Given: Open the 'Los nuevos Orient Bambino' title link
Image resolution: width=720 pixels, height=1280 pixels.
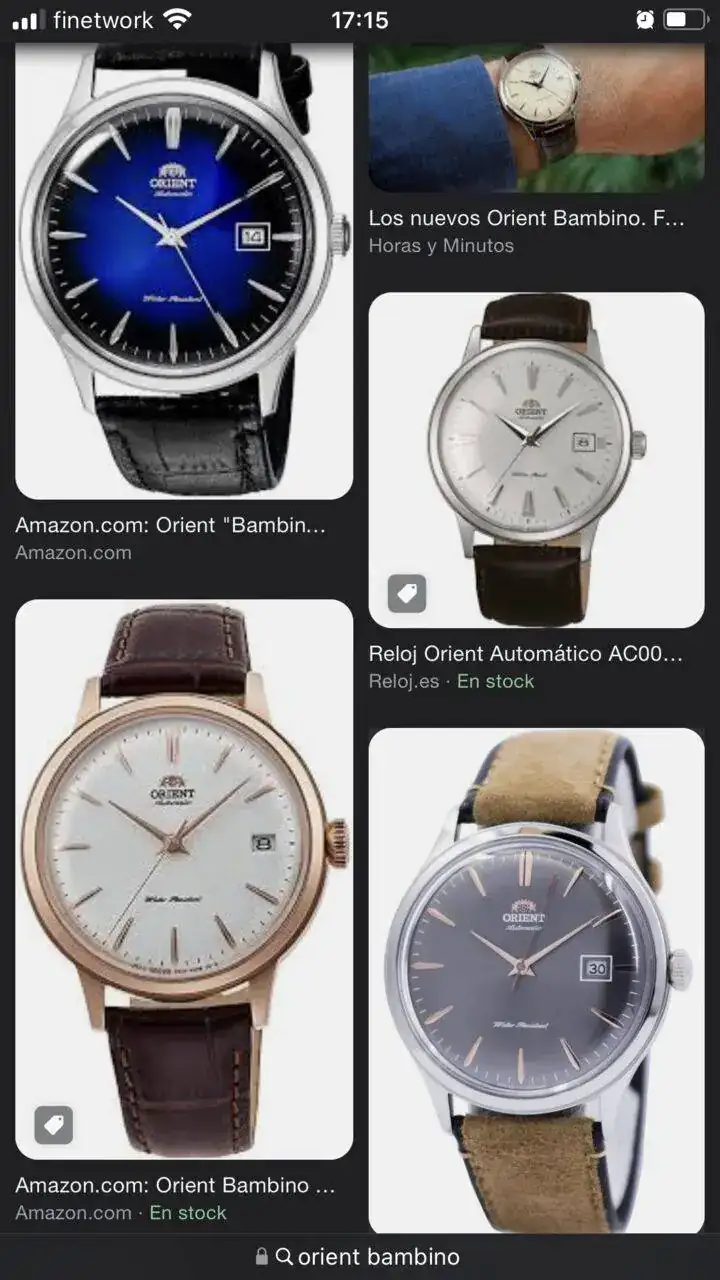Looking at the screenshot, I should 526,218.
